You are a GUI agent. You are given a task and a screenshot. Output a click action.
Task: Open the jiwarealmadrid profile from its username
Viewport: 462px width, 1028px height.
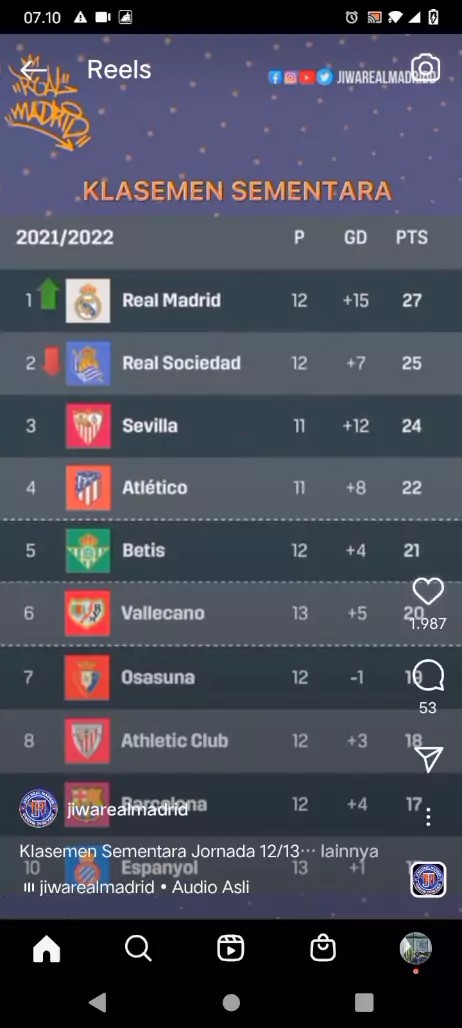(x=127, y=810)
